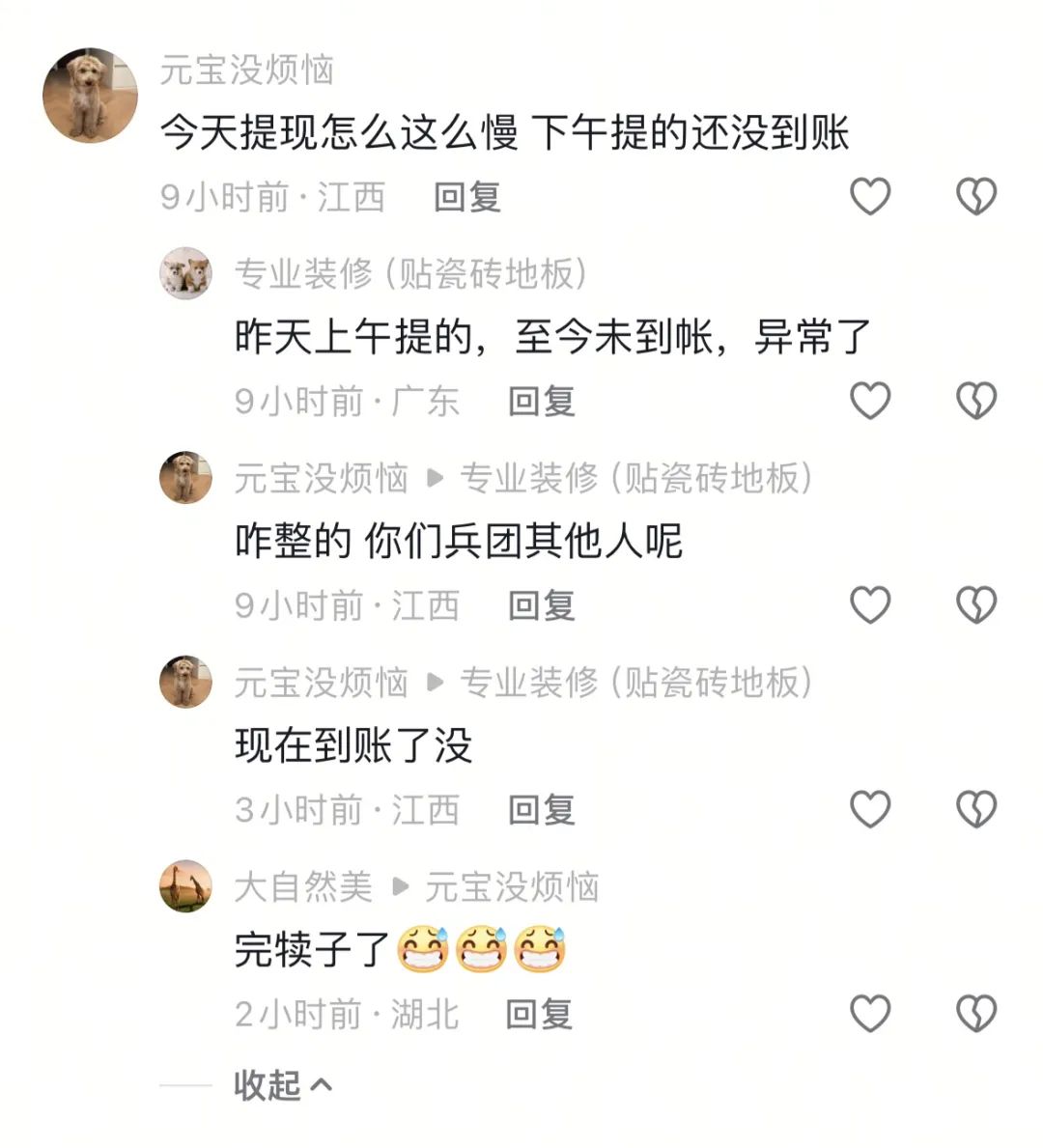
Task: Click the dislike icon next to 现在到账了没
Action: click(x=975, y=808)
